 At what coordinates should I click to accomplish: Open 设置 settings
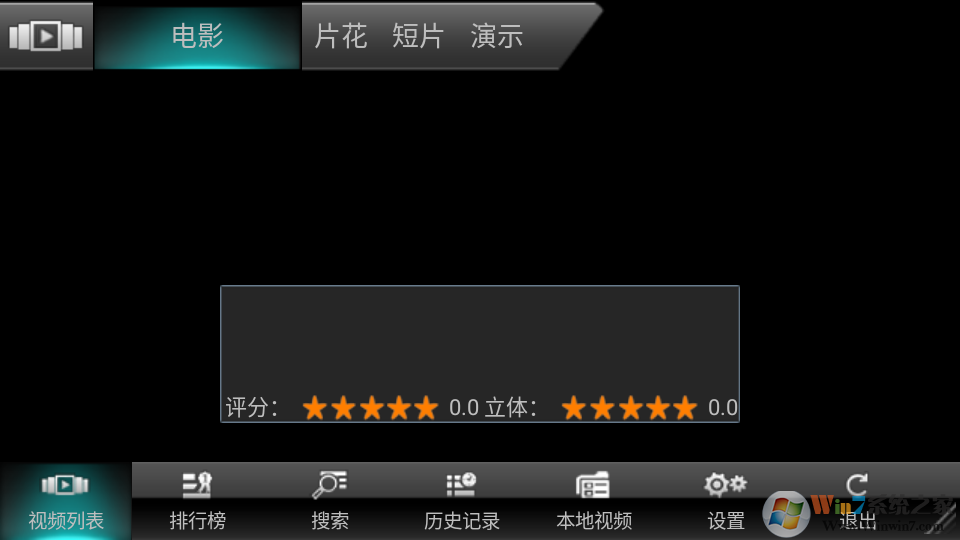(726, 502)
